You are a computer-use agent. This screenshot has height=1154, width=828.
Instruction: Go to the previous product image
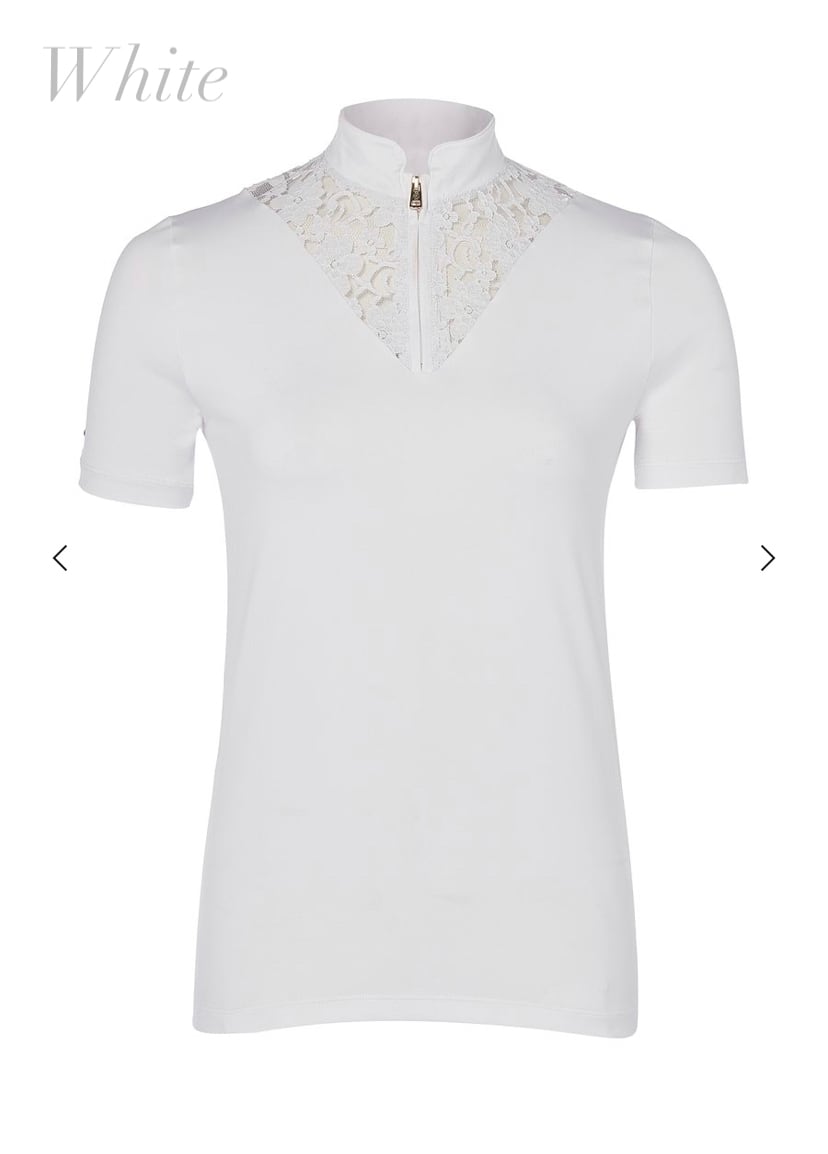pos(60,558)
